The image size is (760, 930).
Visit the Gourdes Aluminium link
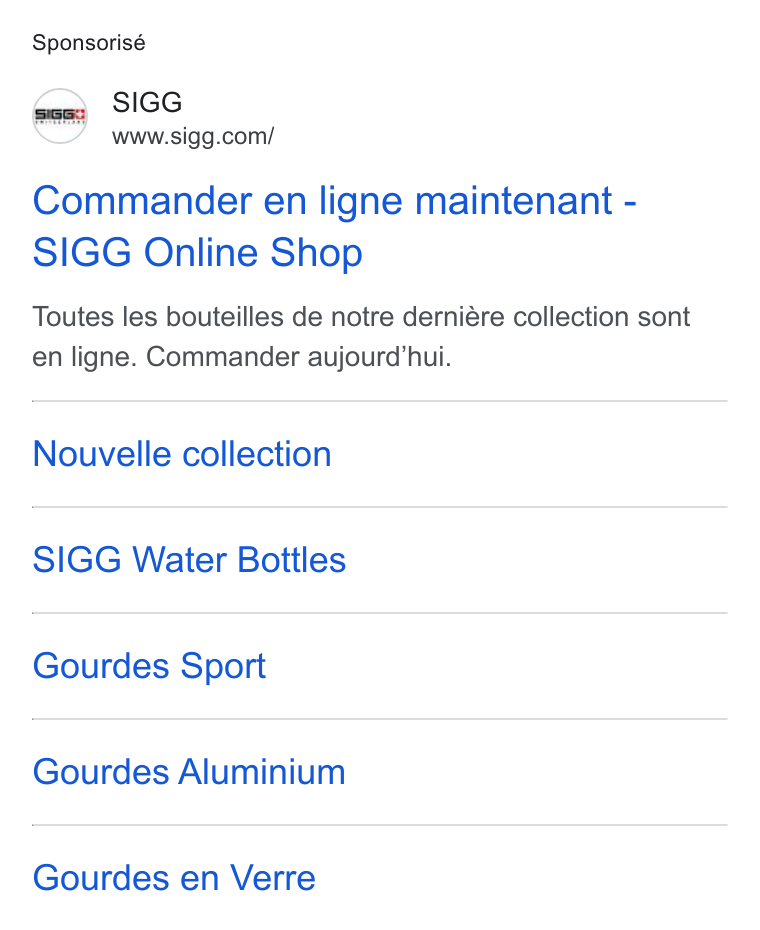[x=189, y=772]
